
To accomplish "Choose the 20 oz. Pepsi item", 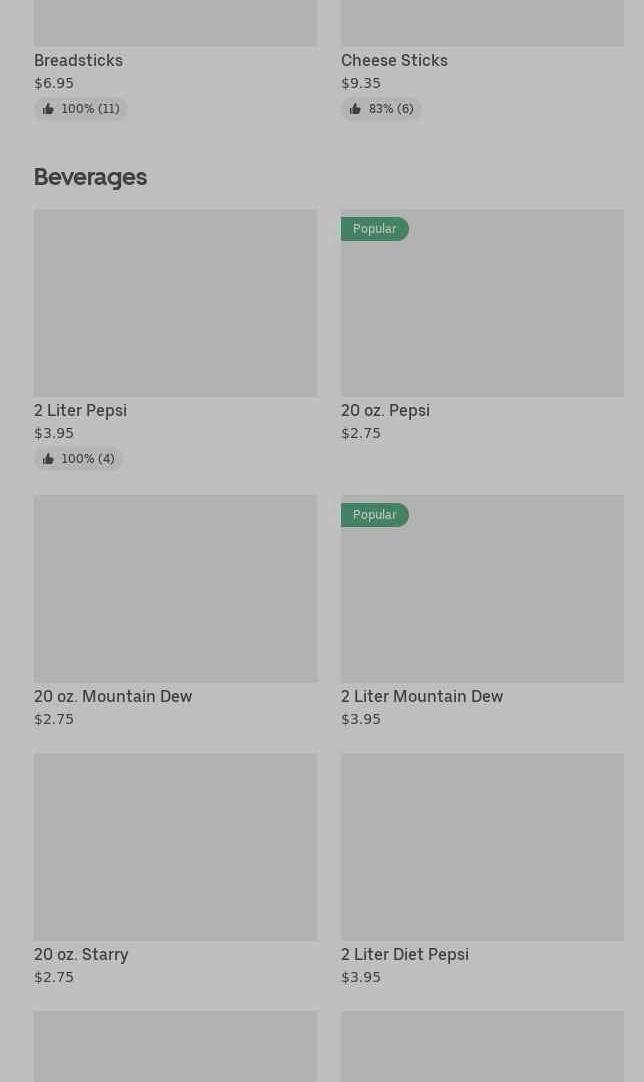I will pos(482,303).
